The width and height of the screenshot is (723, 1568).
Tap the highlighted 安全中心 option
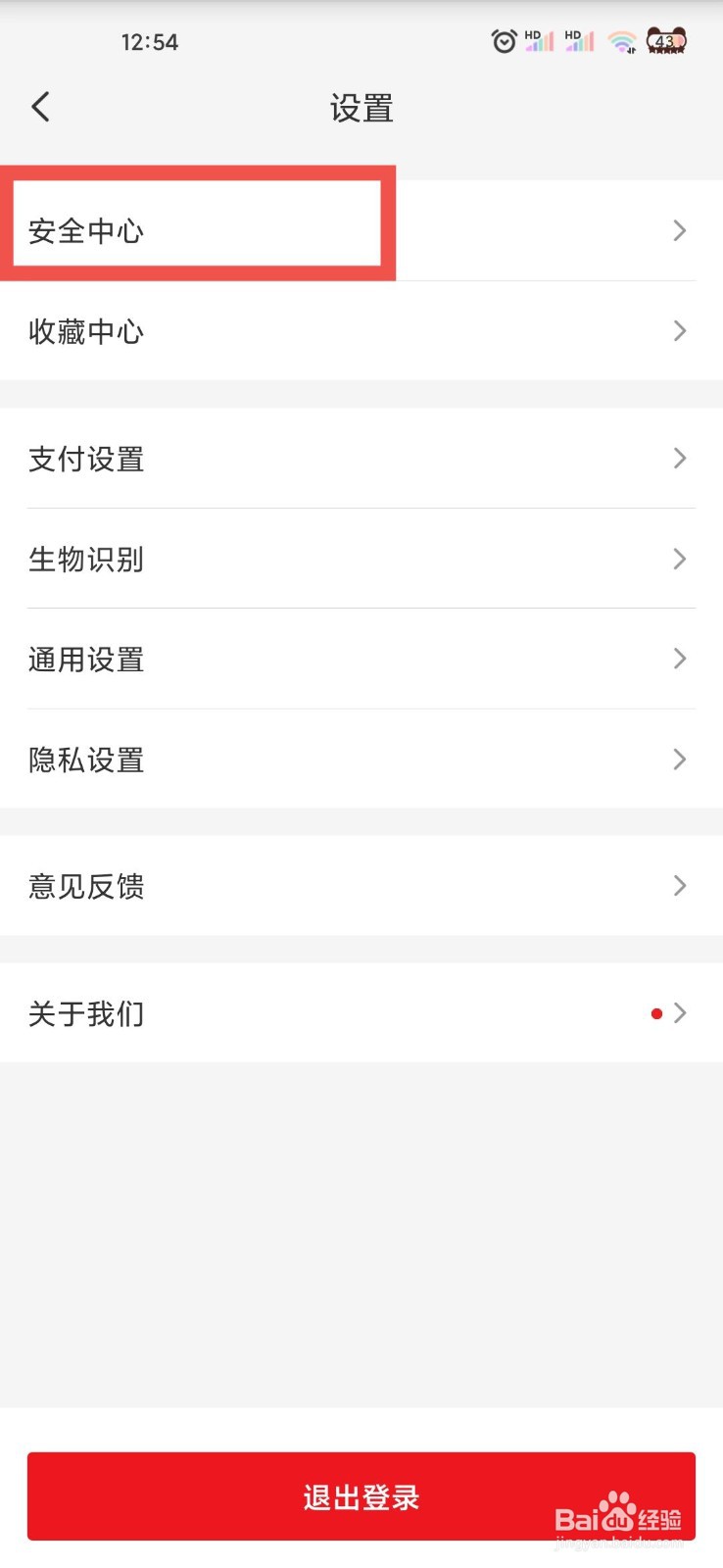click(x=86, y=230)
